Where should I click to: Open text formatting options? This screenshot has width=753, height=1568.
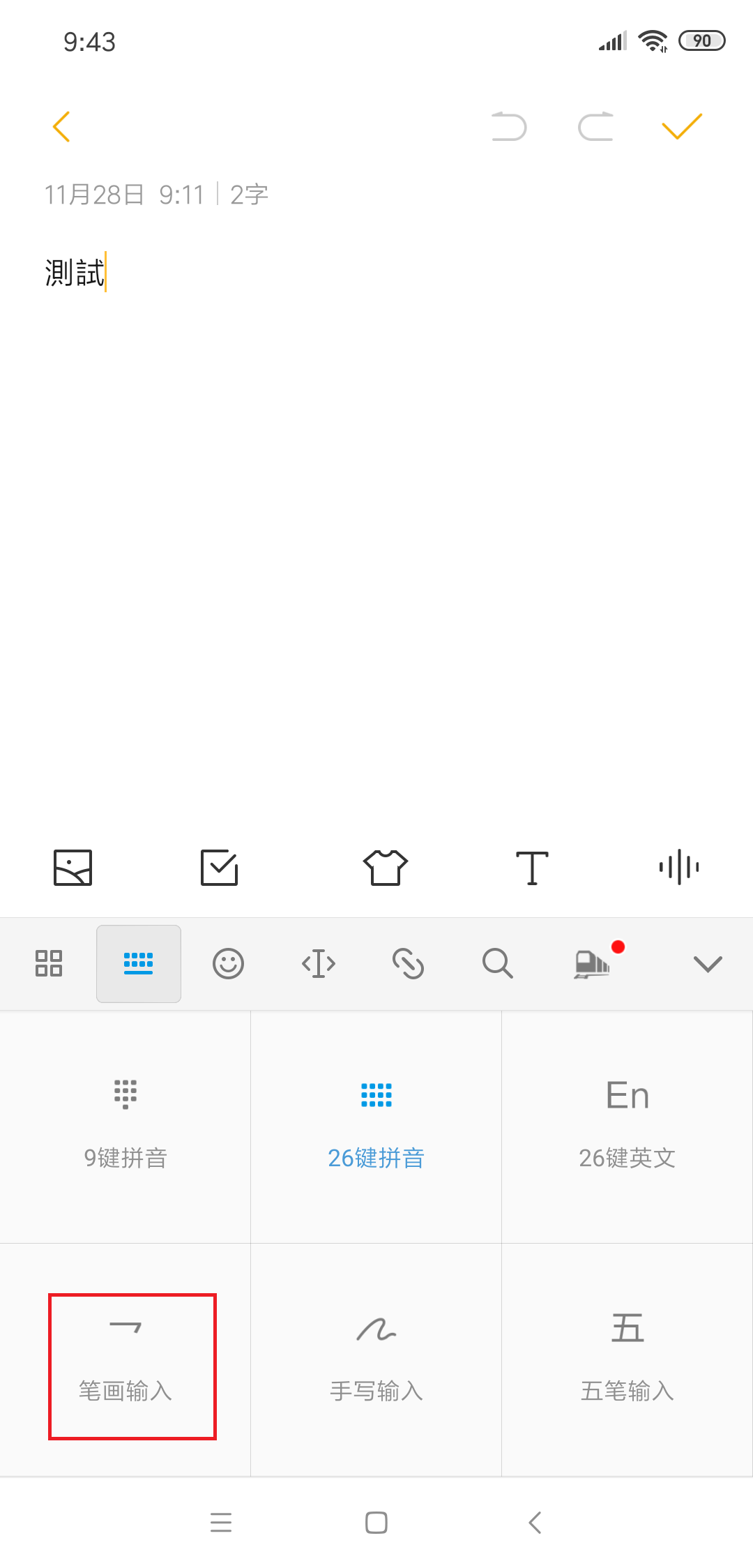point(532,868)
